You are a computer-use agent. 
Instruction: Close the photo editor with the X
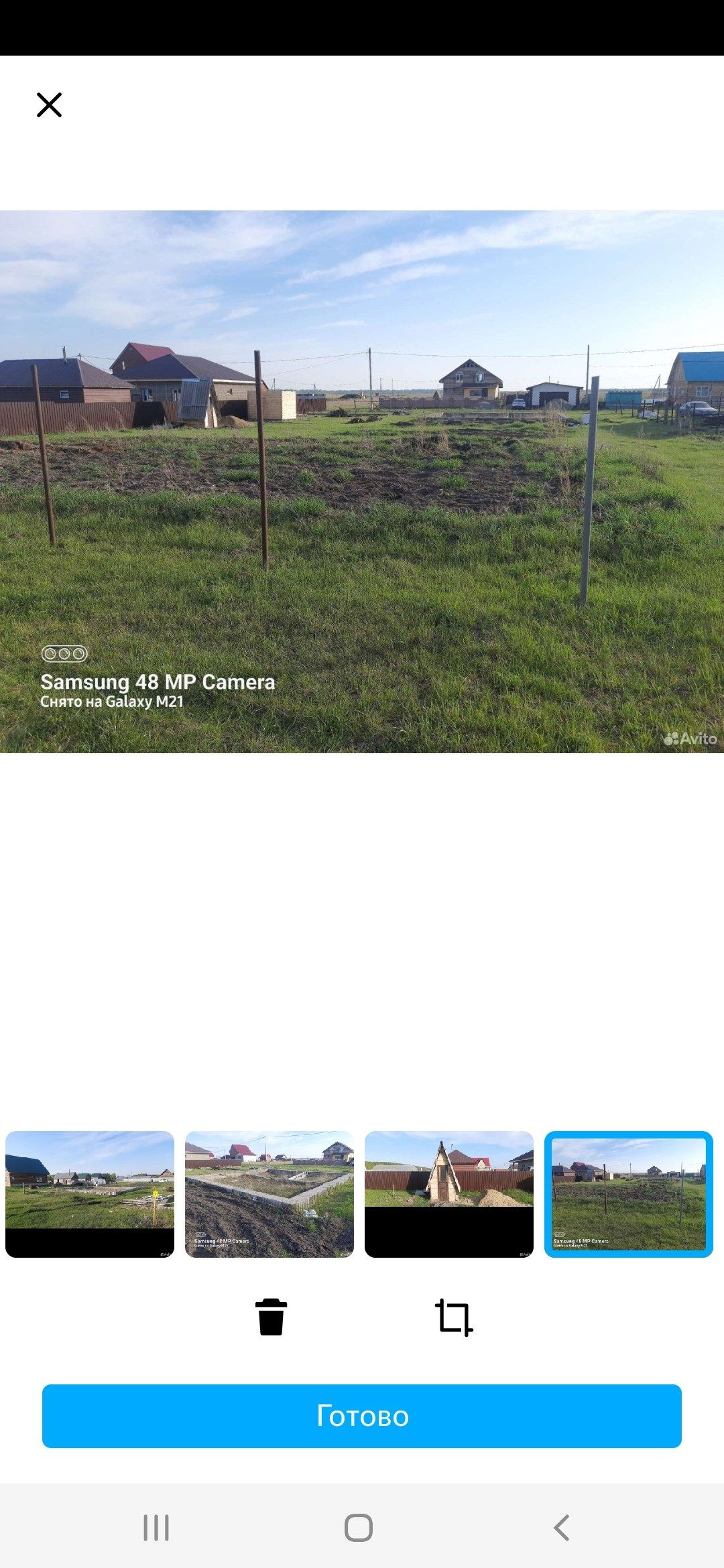49,105
